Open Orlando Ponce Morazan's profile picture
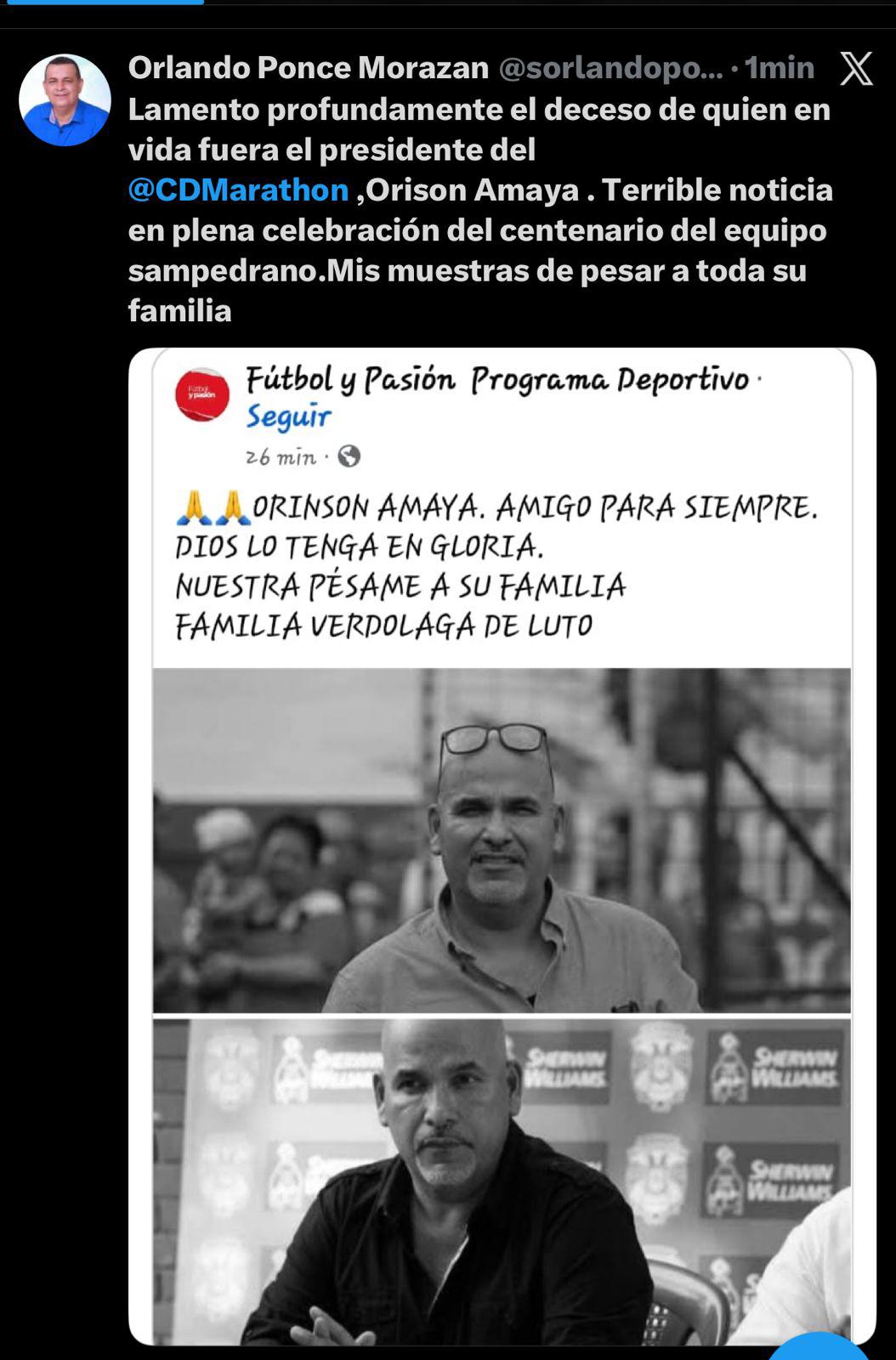 coord(65,99)
